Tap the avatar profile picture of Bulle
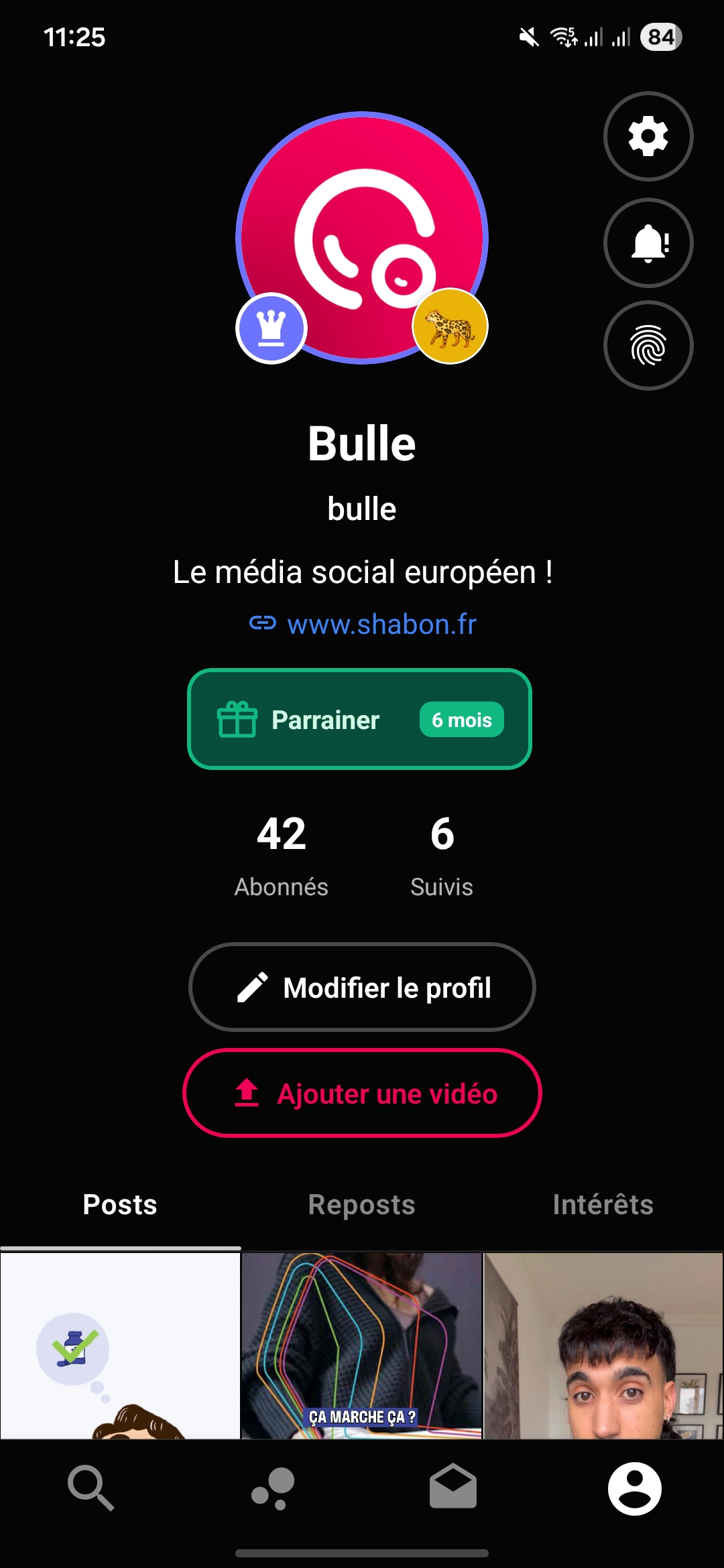724x1568 pixels. tap(362, 236)
